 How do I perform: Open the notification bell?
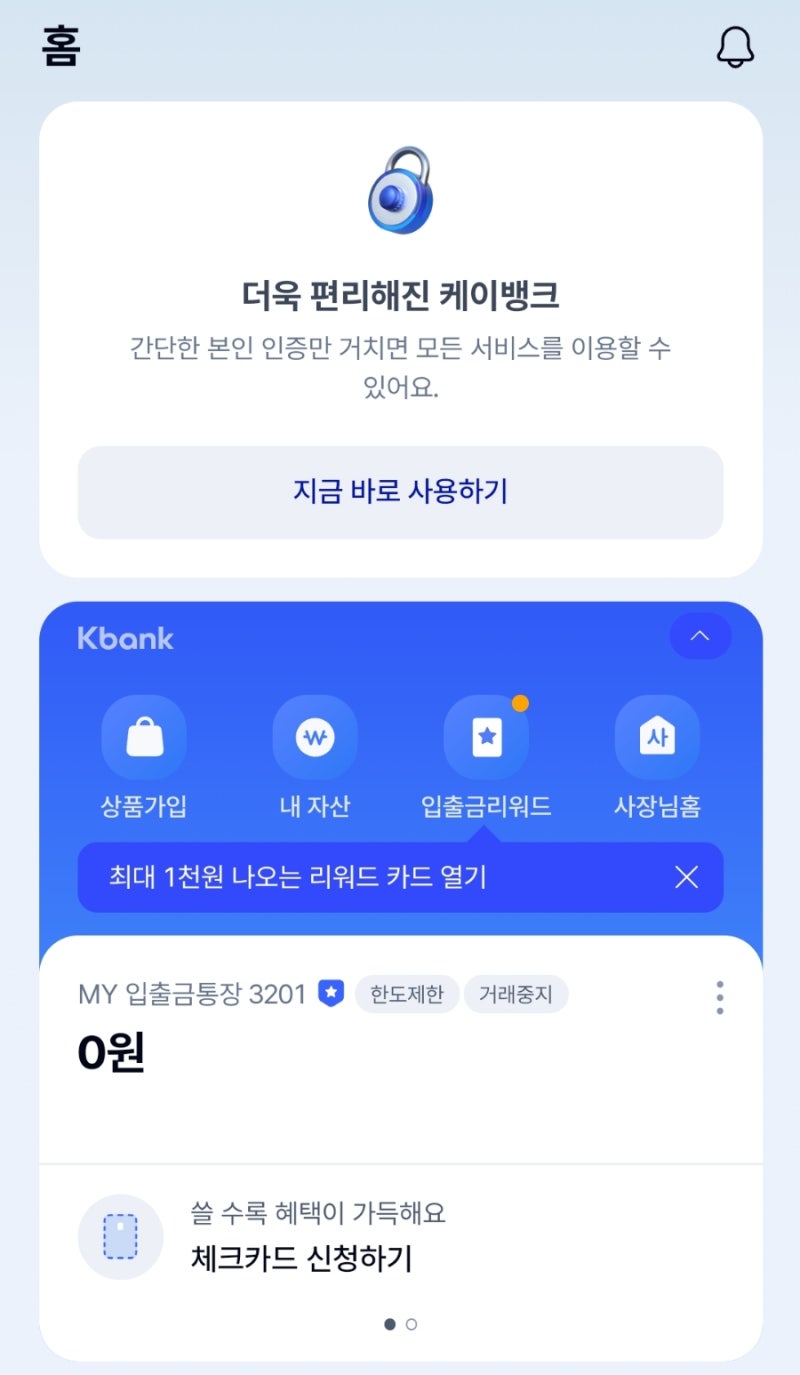(735, 47)
